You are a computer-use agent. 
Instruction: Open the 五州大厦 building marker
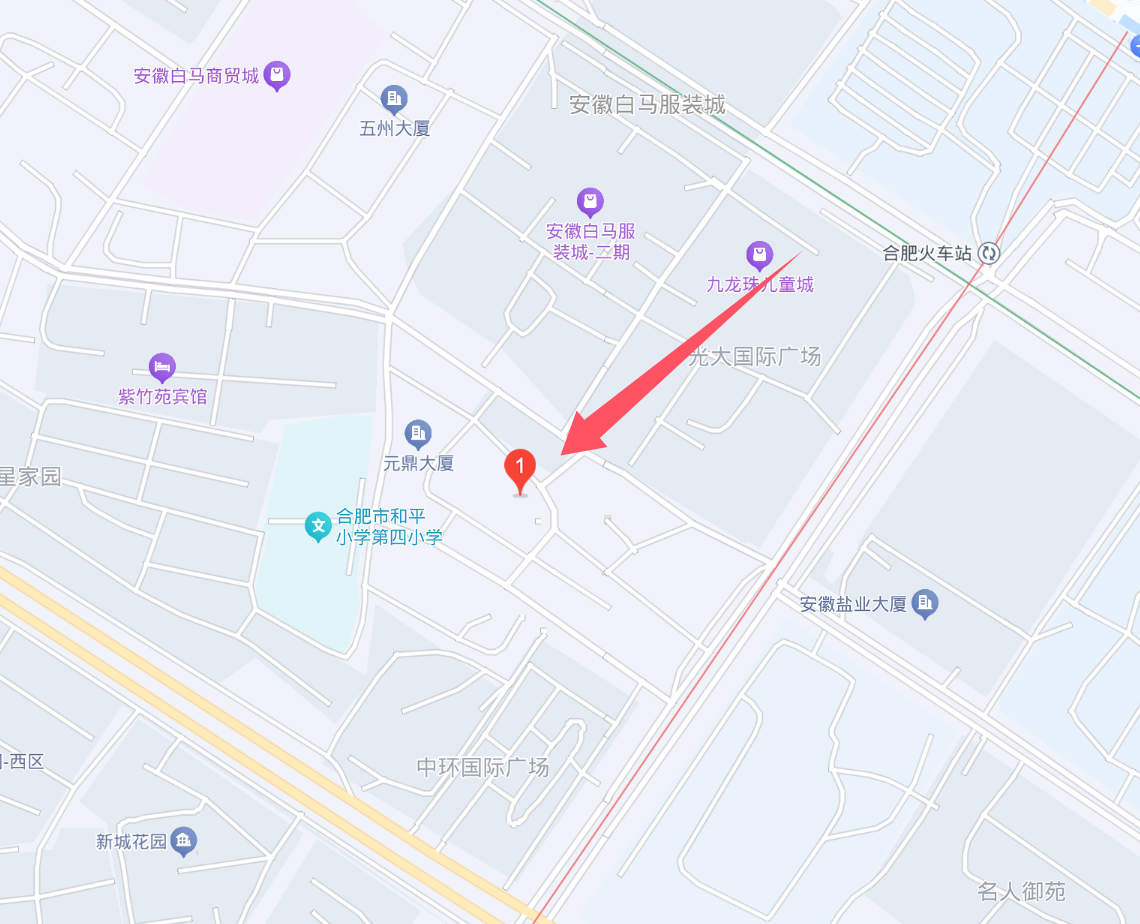pos(394,99)
